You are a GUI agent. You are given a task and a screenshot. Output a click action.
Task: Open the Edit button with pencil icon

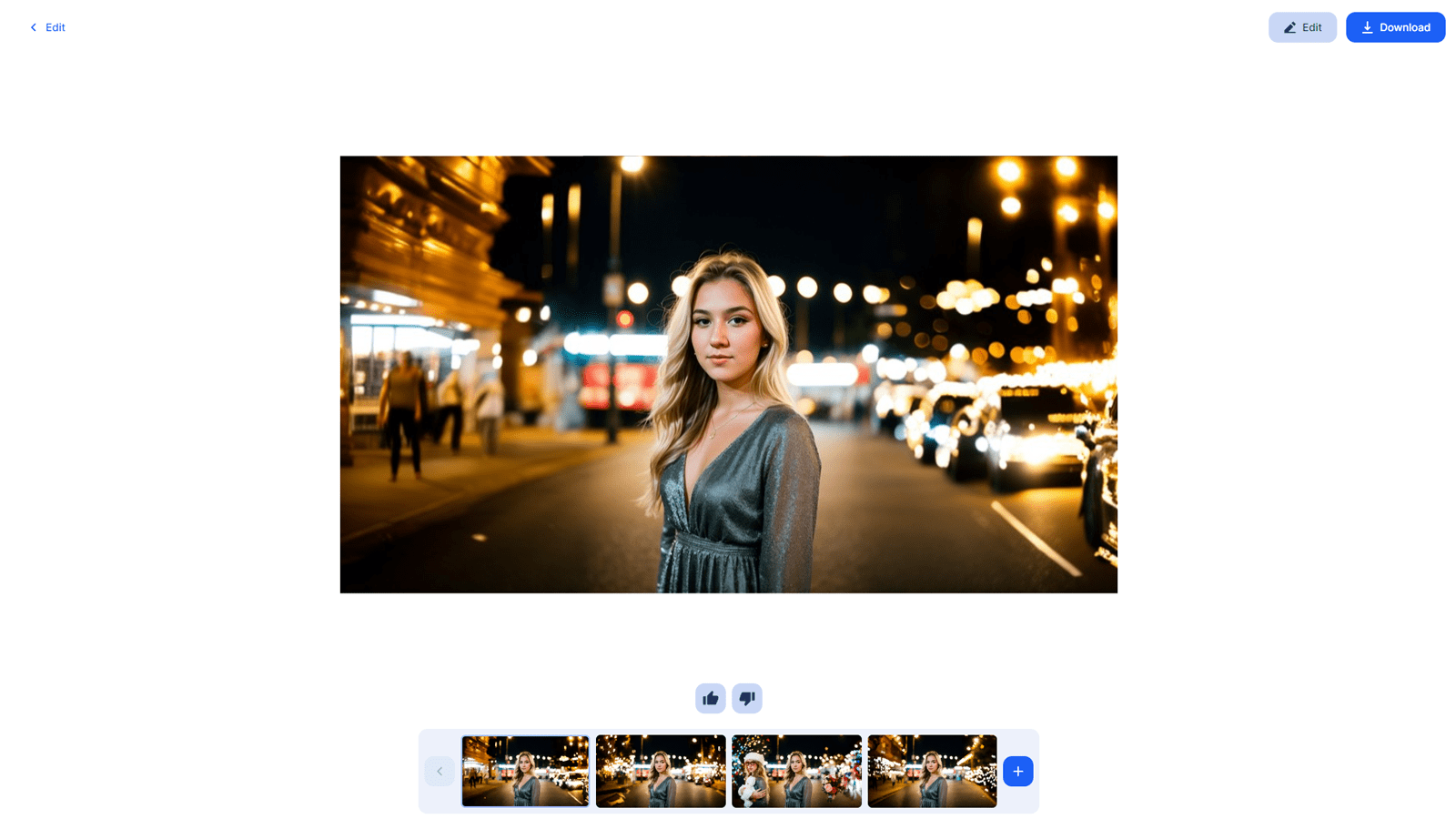tap(1302, 27)
